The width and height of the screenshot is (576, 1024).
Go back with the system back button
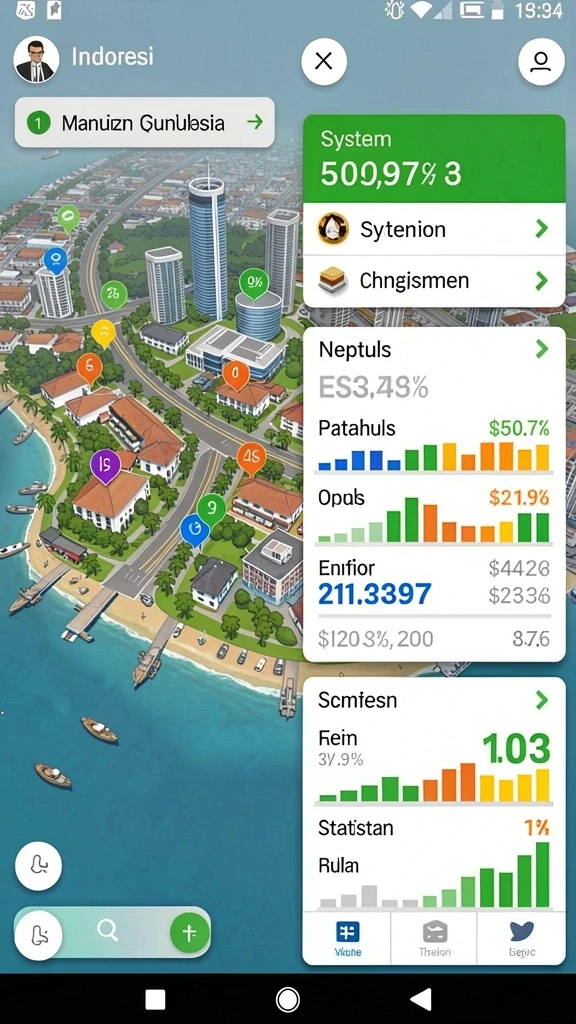click(421, 999)
